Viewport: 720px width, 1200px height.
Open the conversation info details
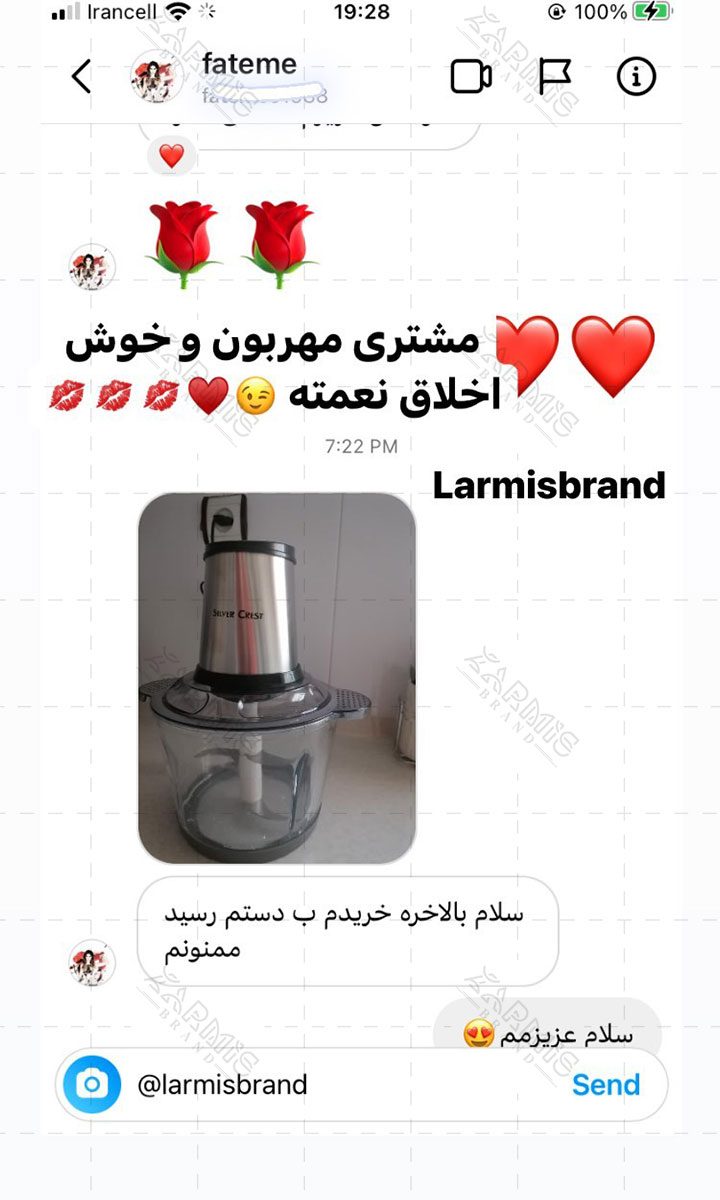point(636,77)
